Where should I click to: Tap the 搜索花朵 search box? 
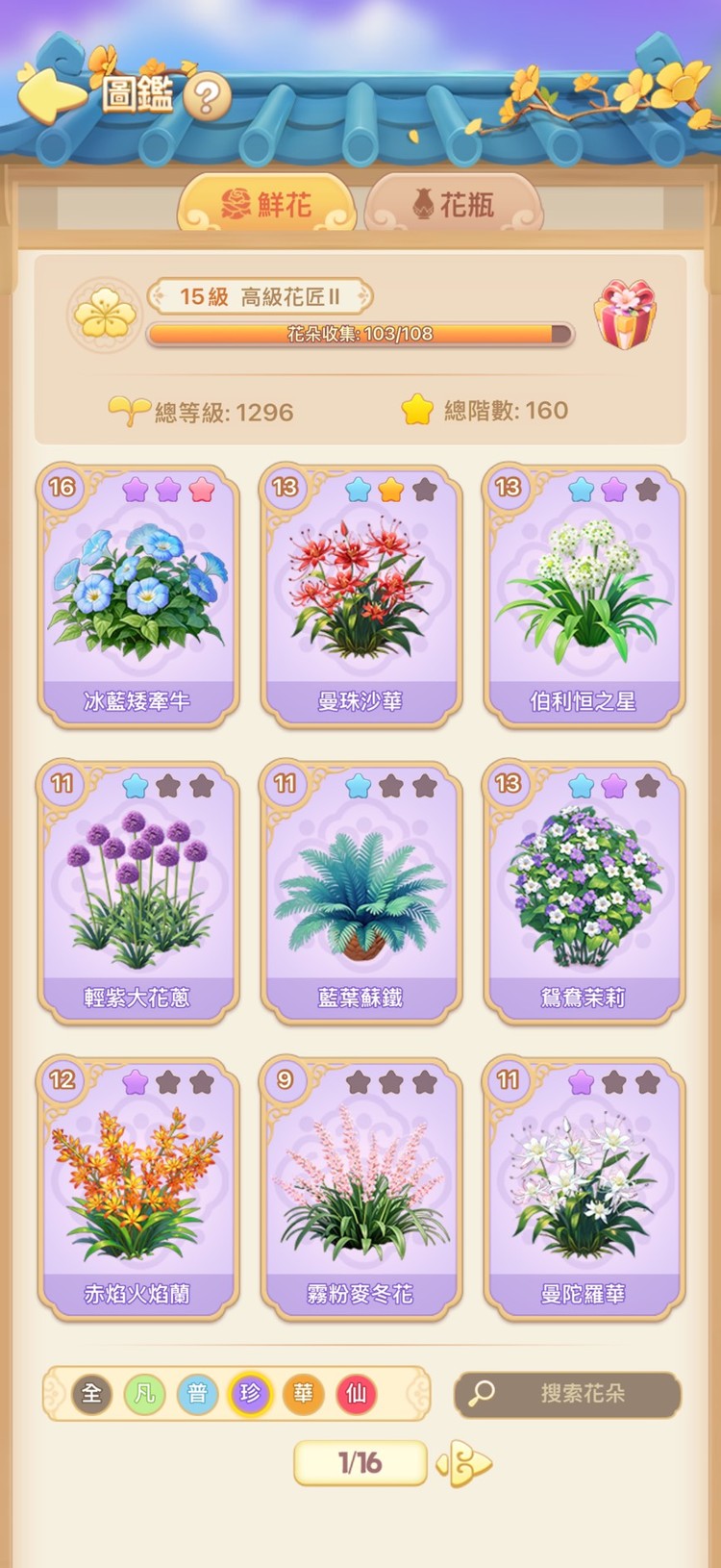point(567,1394)
